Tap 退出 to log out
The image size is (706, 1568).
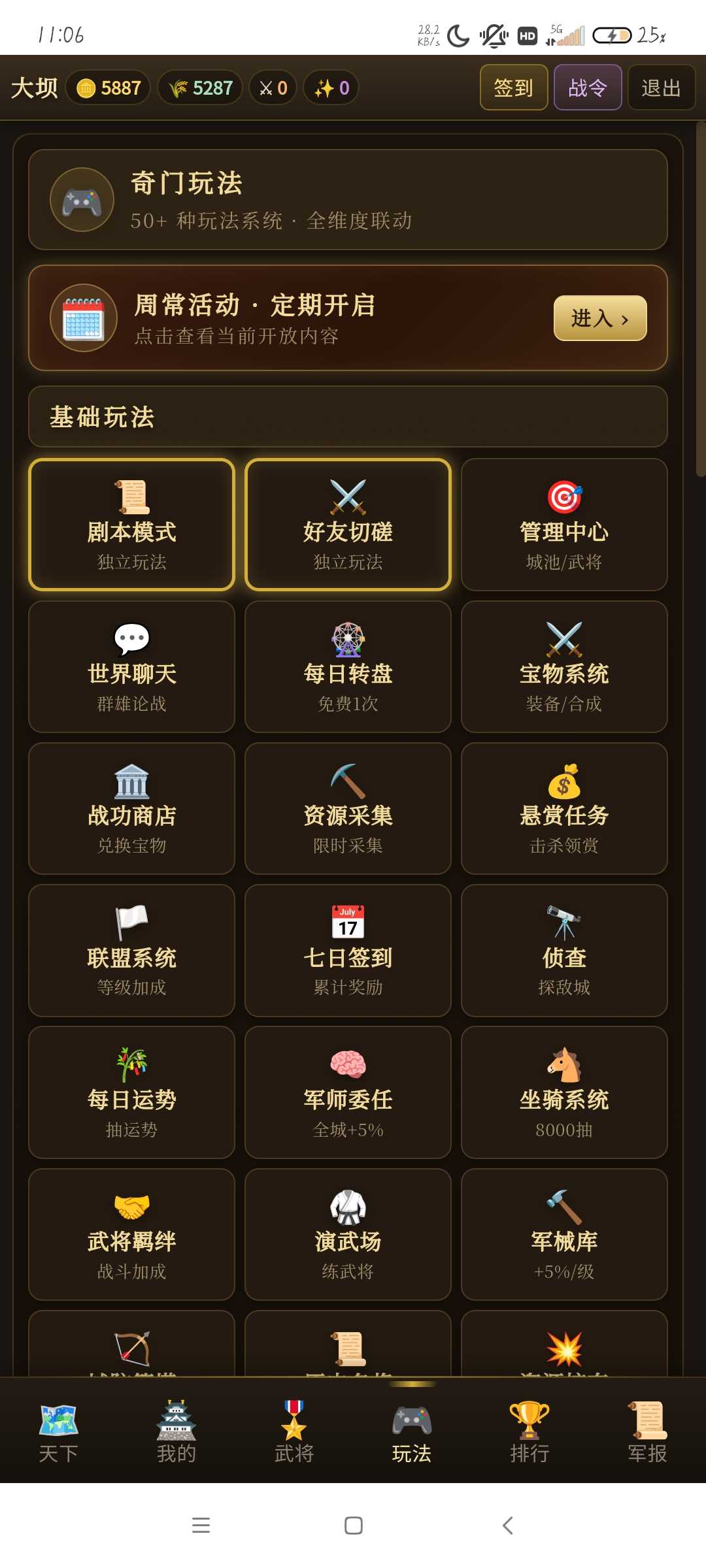coord(661,88)
